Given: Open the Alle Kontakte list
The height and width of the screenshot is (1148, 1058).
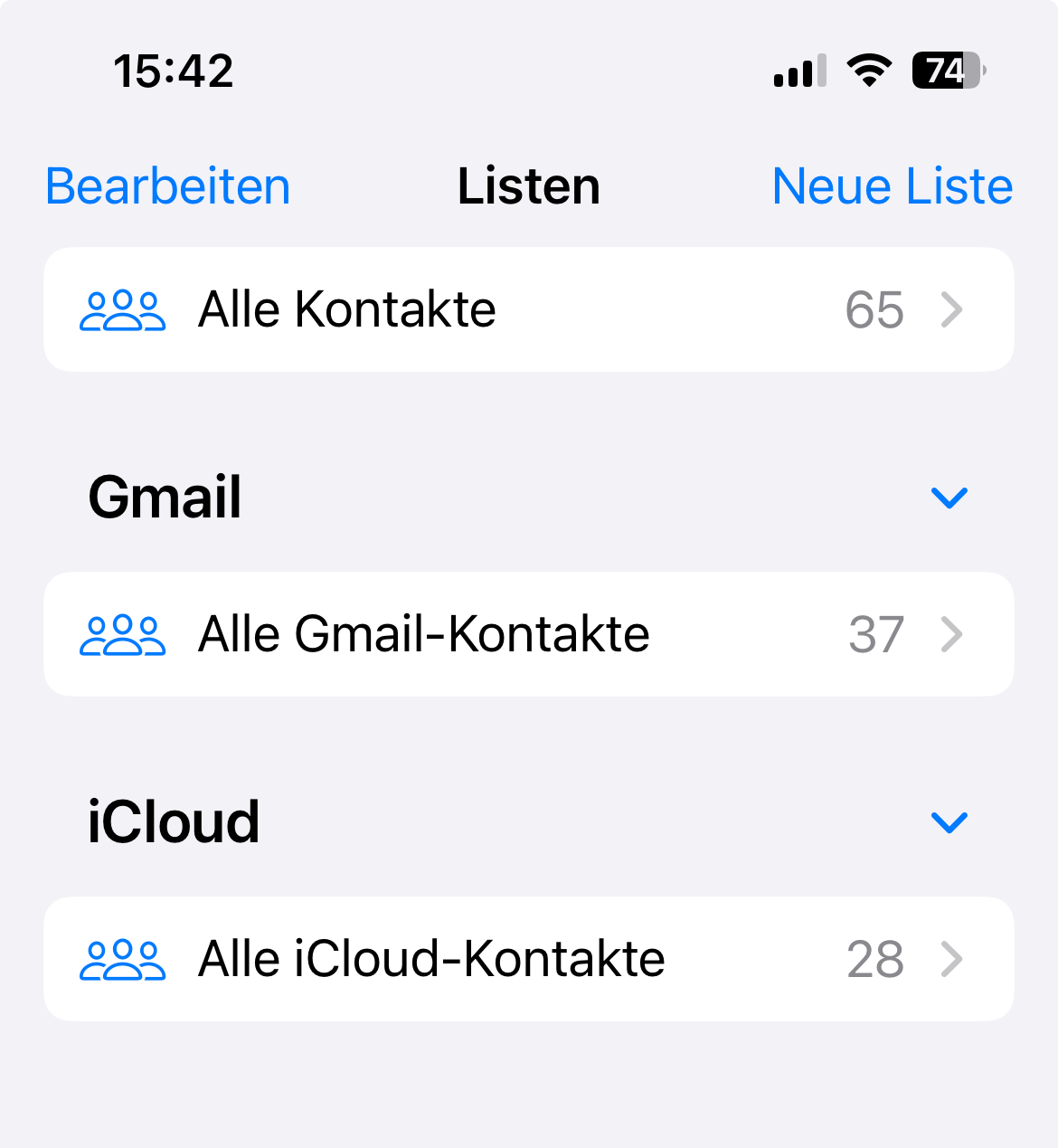Looking at the screenshot, I should pos(528,309).
